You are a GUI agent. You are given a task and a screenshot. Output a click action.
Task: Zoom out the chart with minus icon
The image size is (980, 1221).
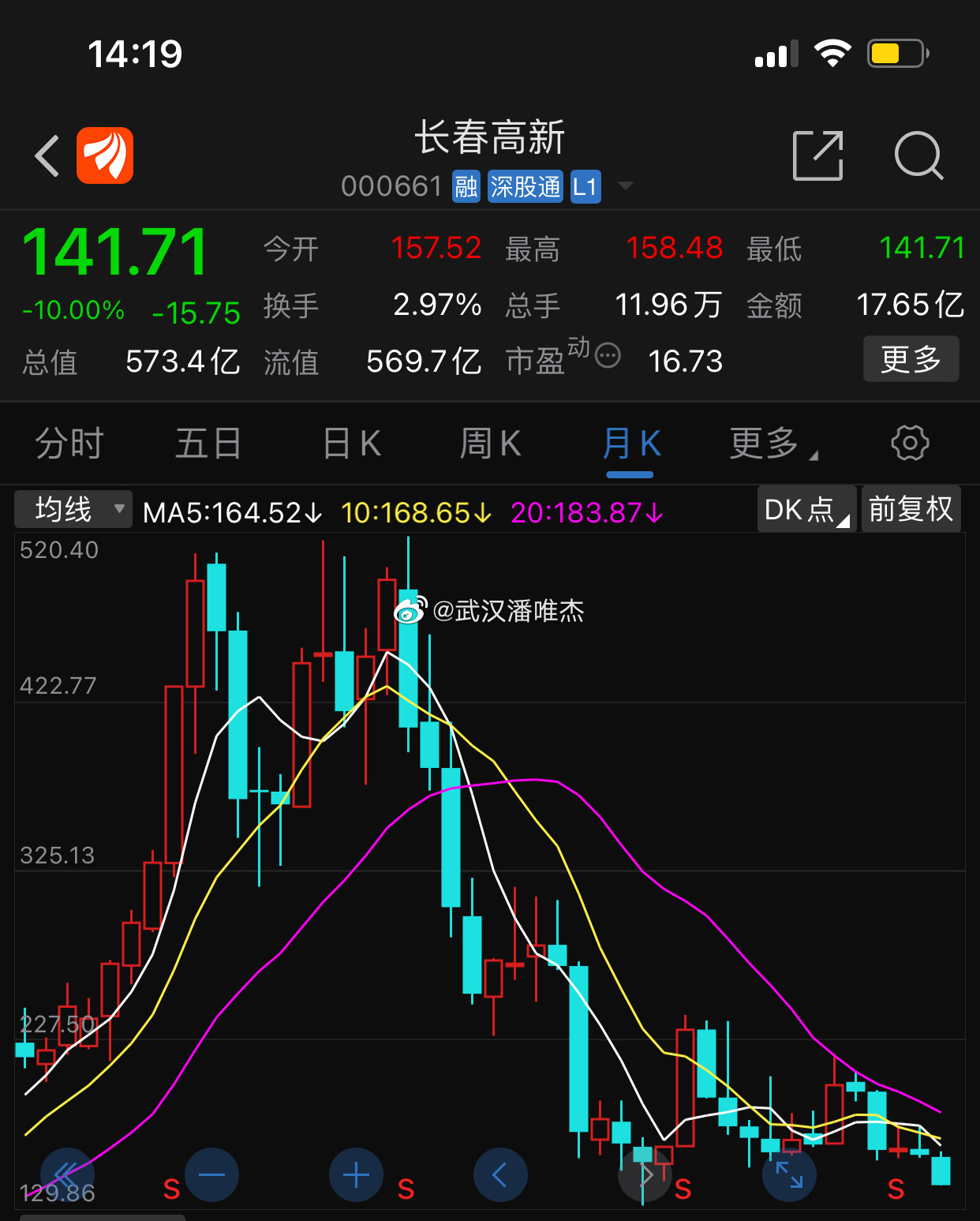click(x=210, y=1174)
